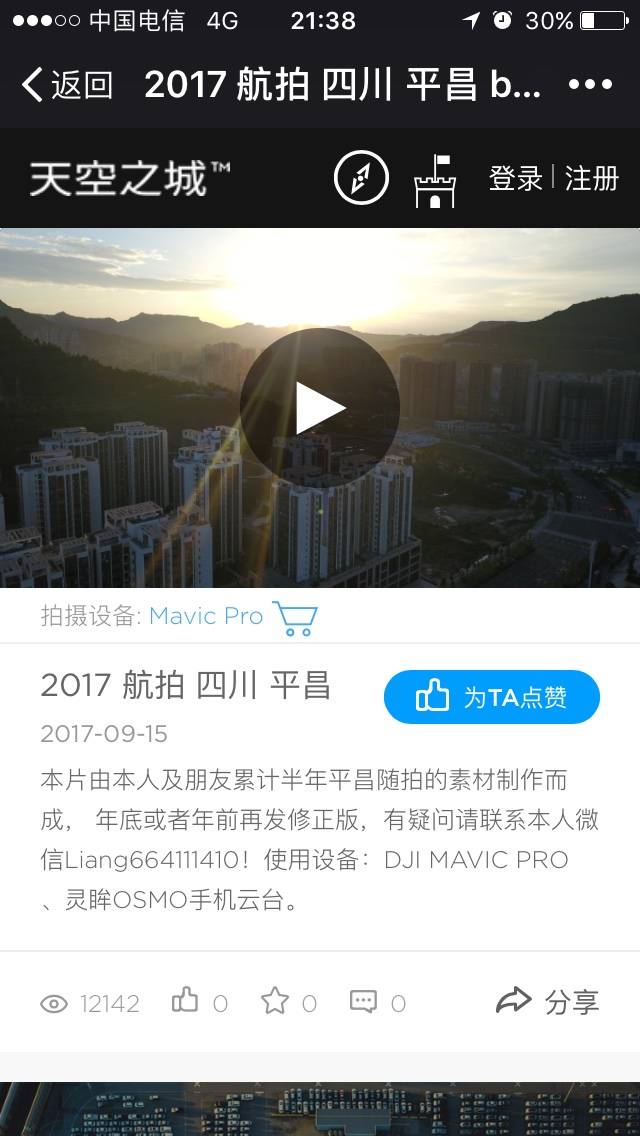Favorite the video with star icon
Screen dimensions: 640x1136
pyautogui.click(x=275, y=1001)
